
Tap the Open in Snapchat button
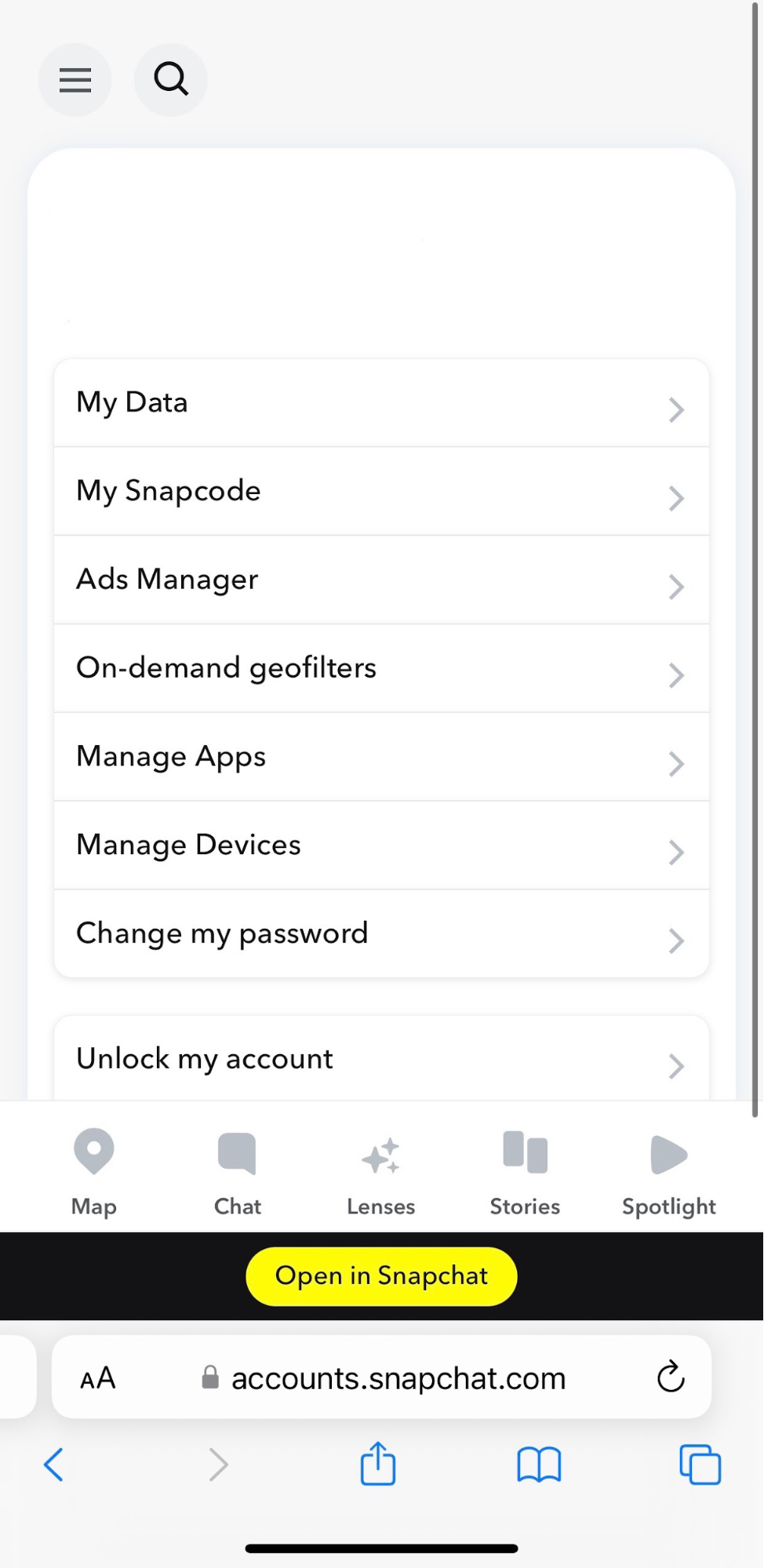coord(380,1275)
